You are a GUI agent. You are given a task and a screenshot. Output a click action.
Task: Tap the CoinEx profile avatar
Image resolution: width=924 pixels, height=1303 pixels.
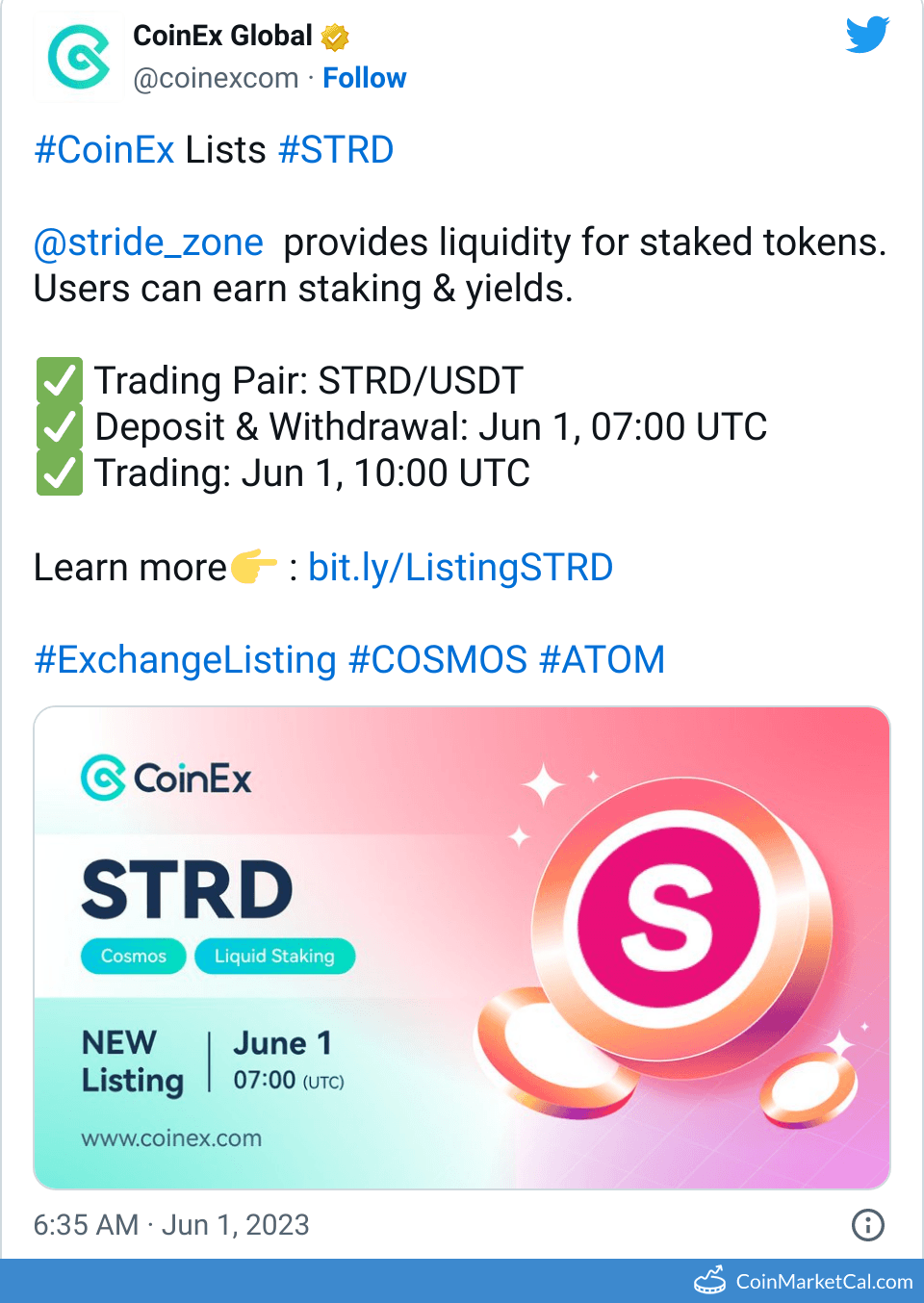click(79, 58)
